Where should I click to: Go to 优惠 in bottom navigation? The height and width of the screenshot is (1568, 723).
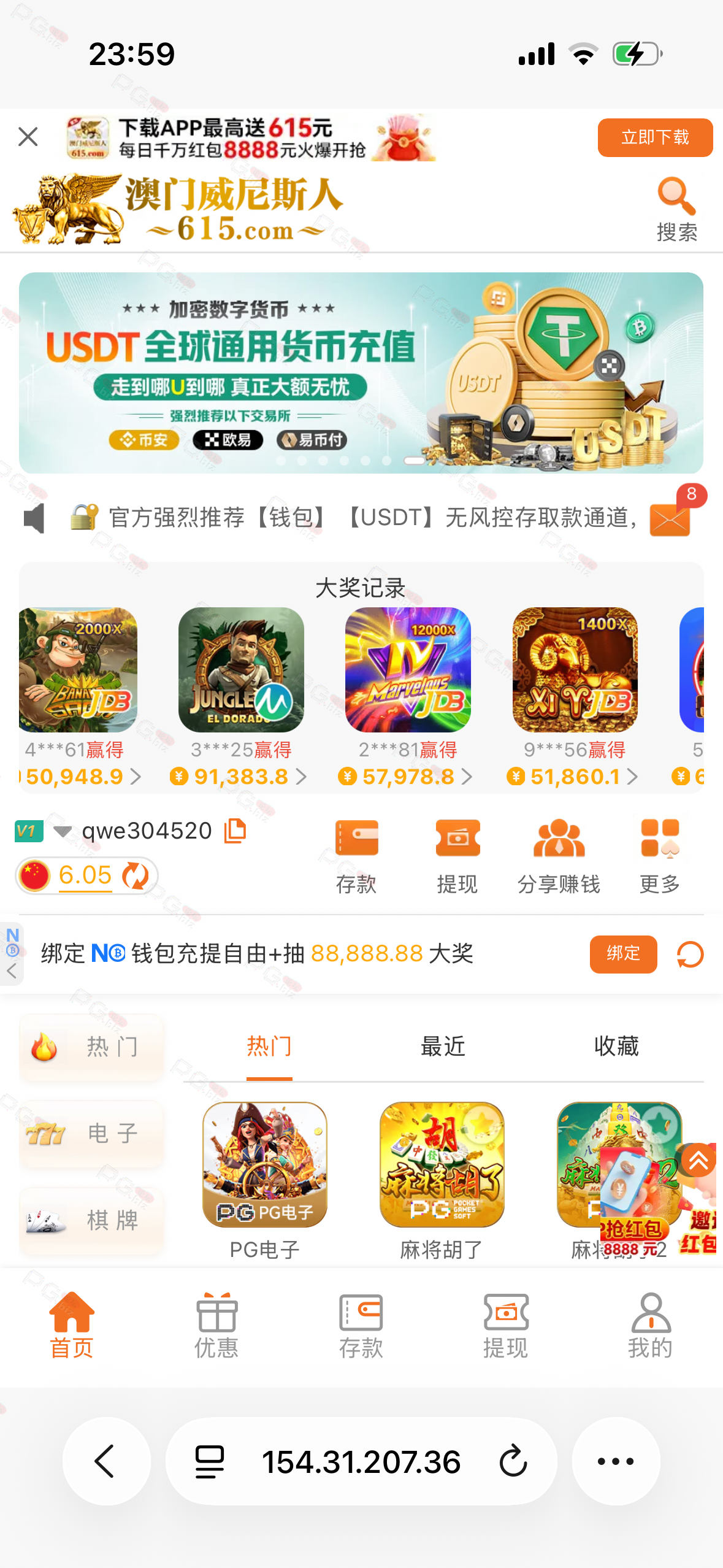[216, 1325]
